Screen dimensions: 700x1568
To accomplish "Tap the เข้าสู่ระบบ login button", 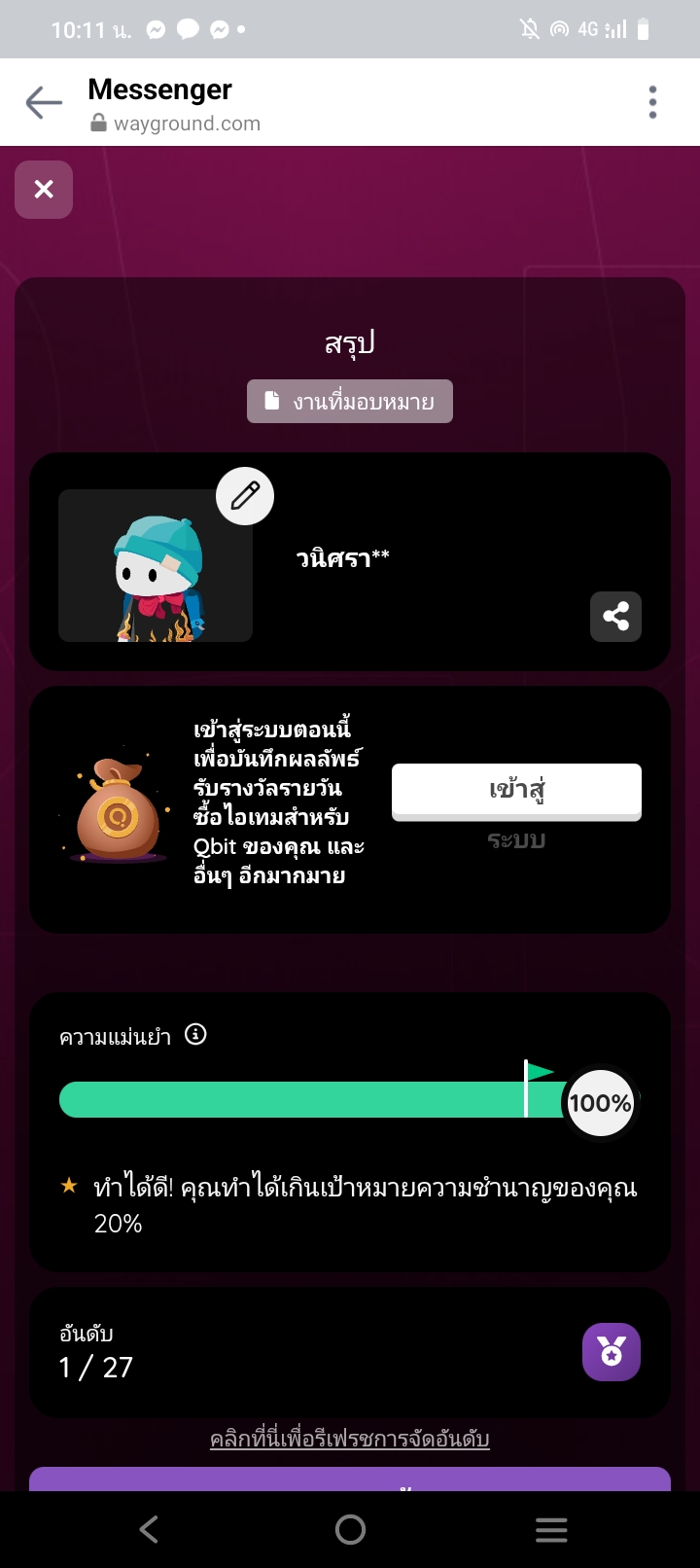I will tap(516, 790).
